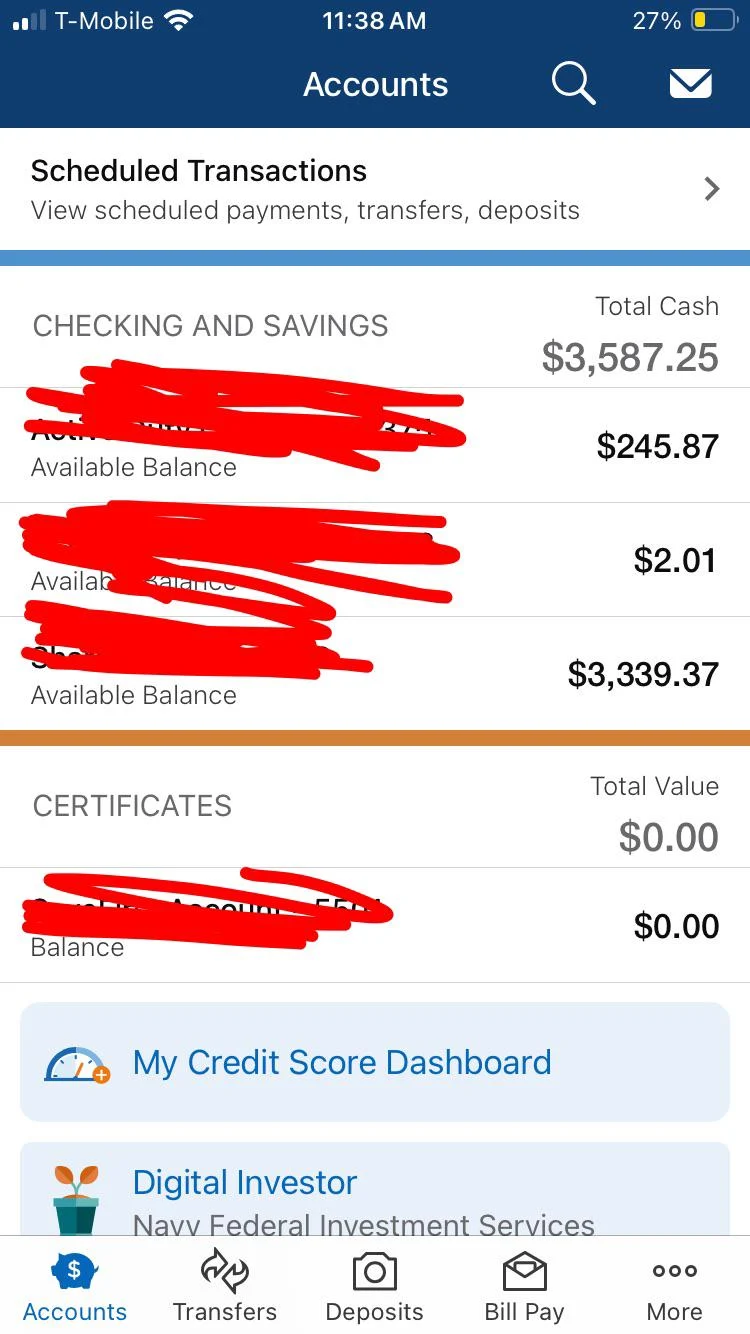Switch to the Deposits tab
Screen dimensions: 750x1334
click(x=375, y=1286)
